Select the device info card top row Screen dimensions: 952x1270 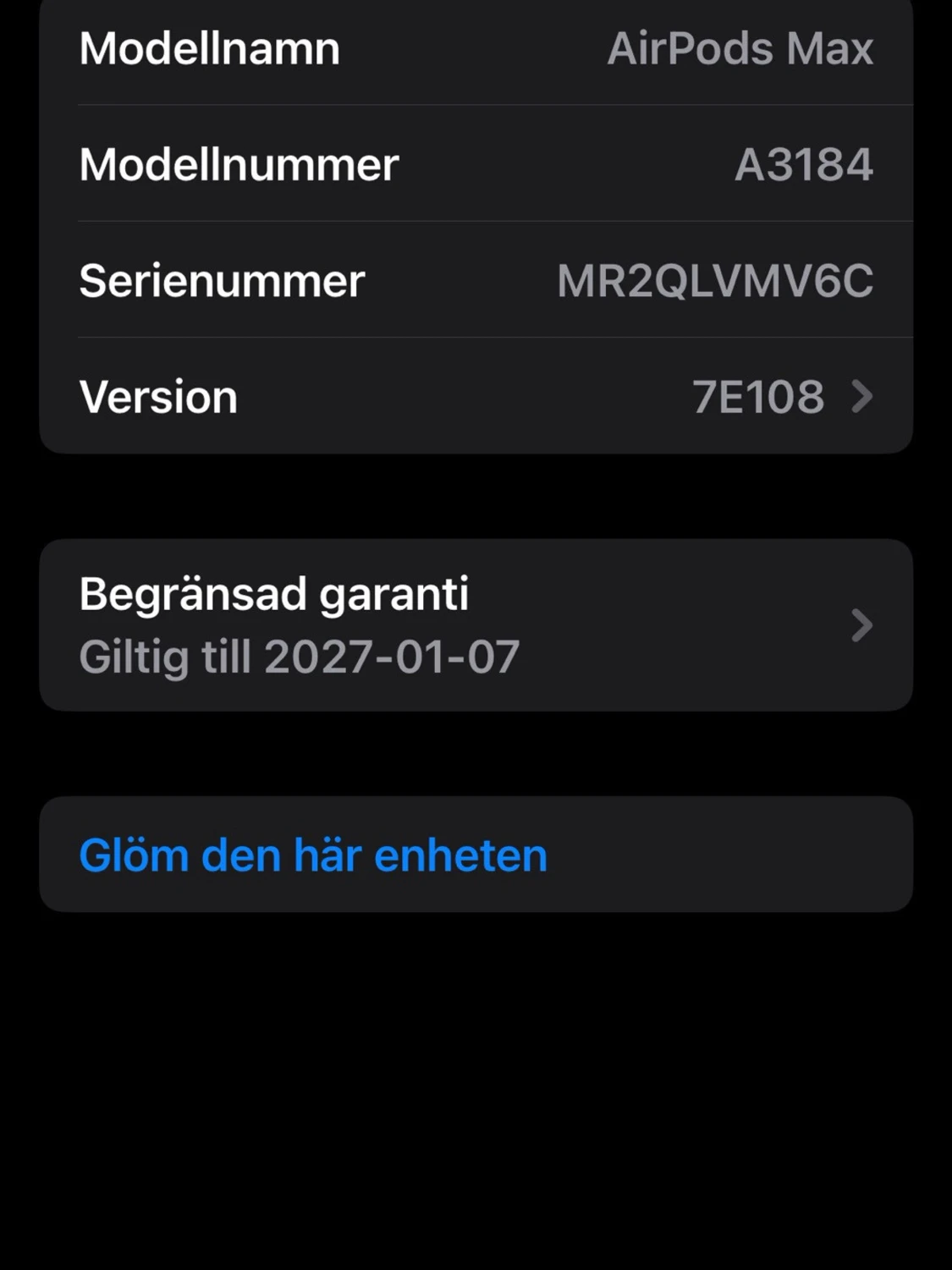[476, 48]
